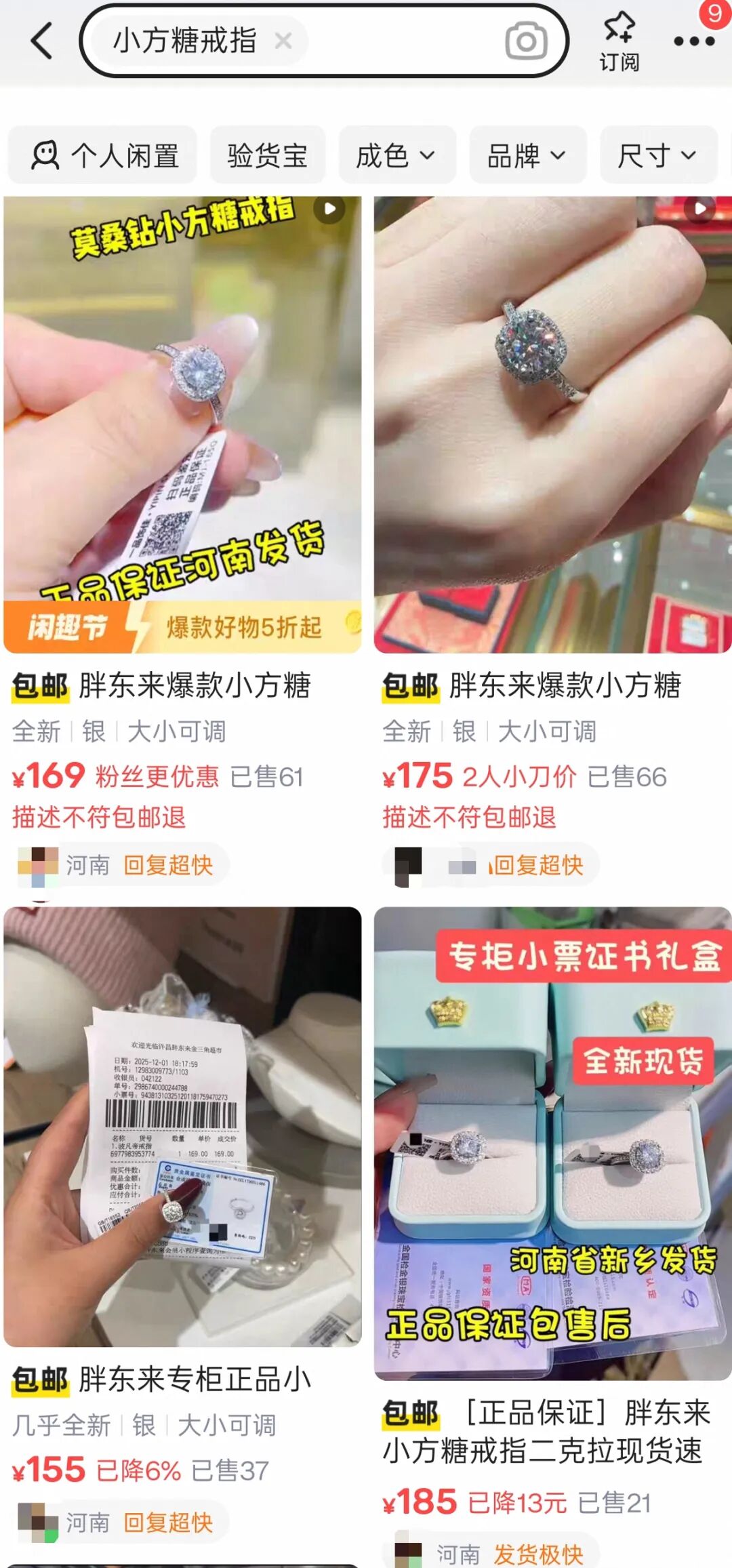Image resolution: width=732 pixels, height=1568 pixels.
Task: Subscribe with the 订阅 button
Action: tap(619, 42)
